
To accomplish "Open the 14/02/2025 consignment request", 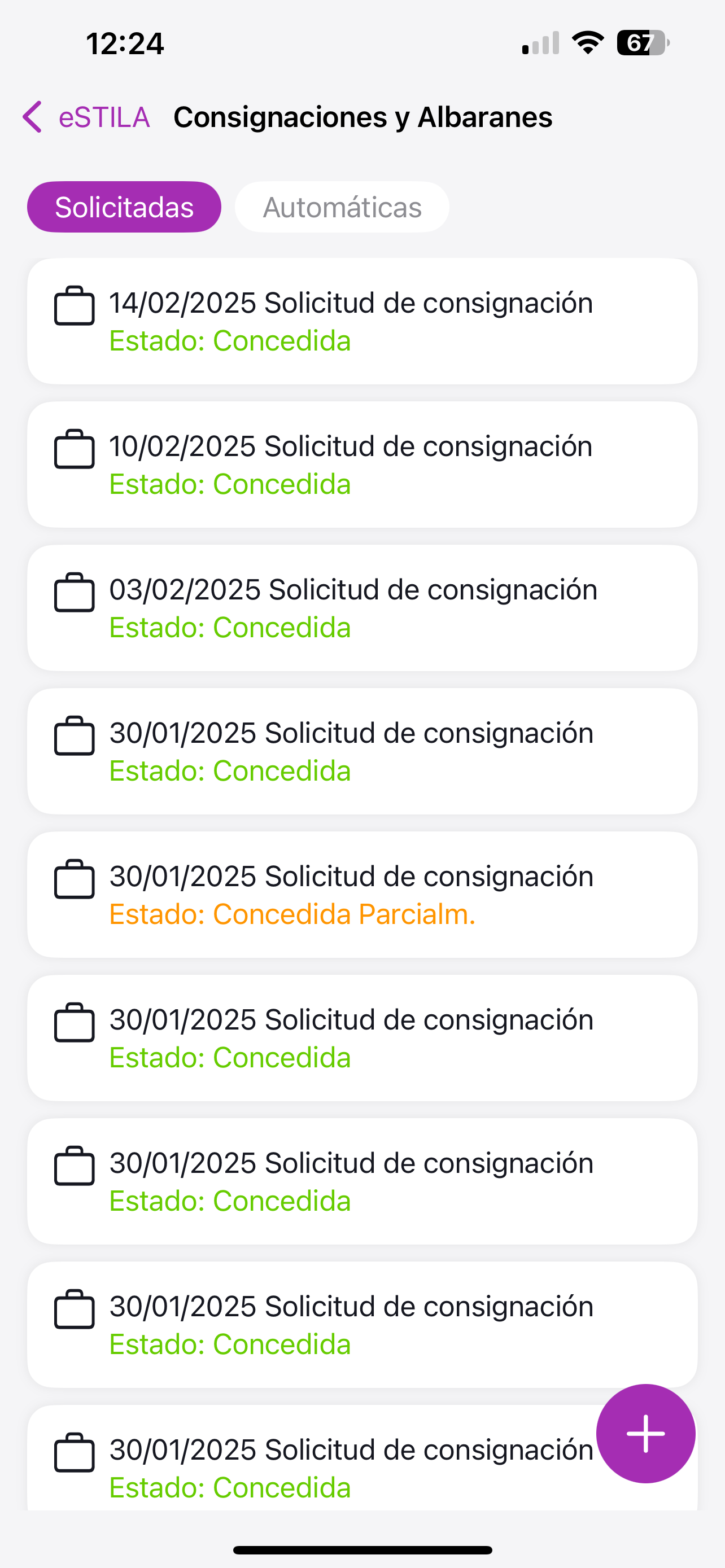I will 362,321.
